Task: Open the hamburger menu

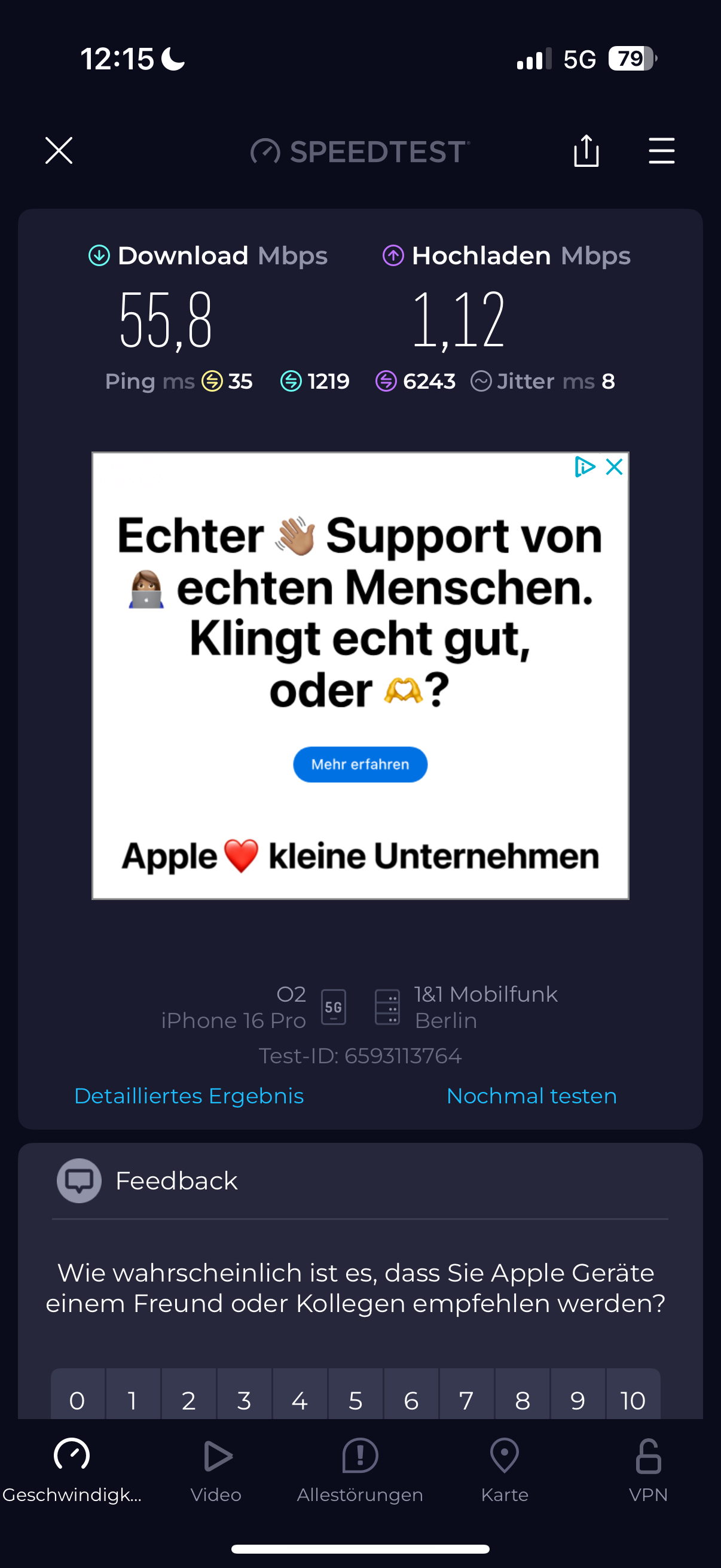Action: pos(661,150)
